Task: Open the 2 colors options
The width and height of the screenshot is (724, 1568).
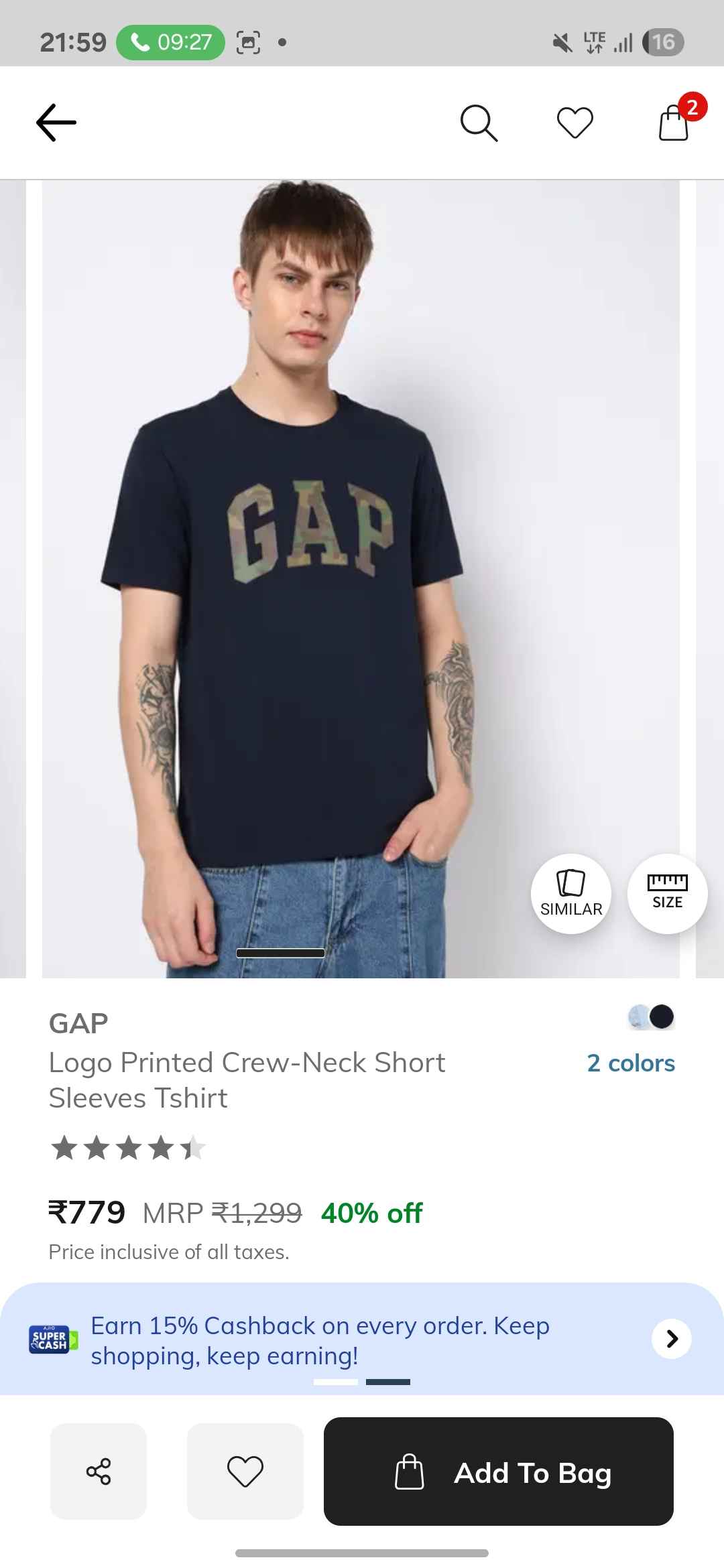Action: point(631,1063)
